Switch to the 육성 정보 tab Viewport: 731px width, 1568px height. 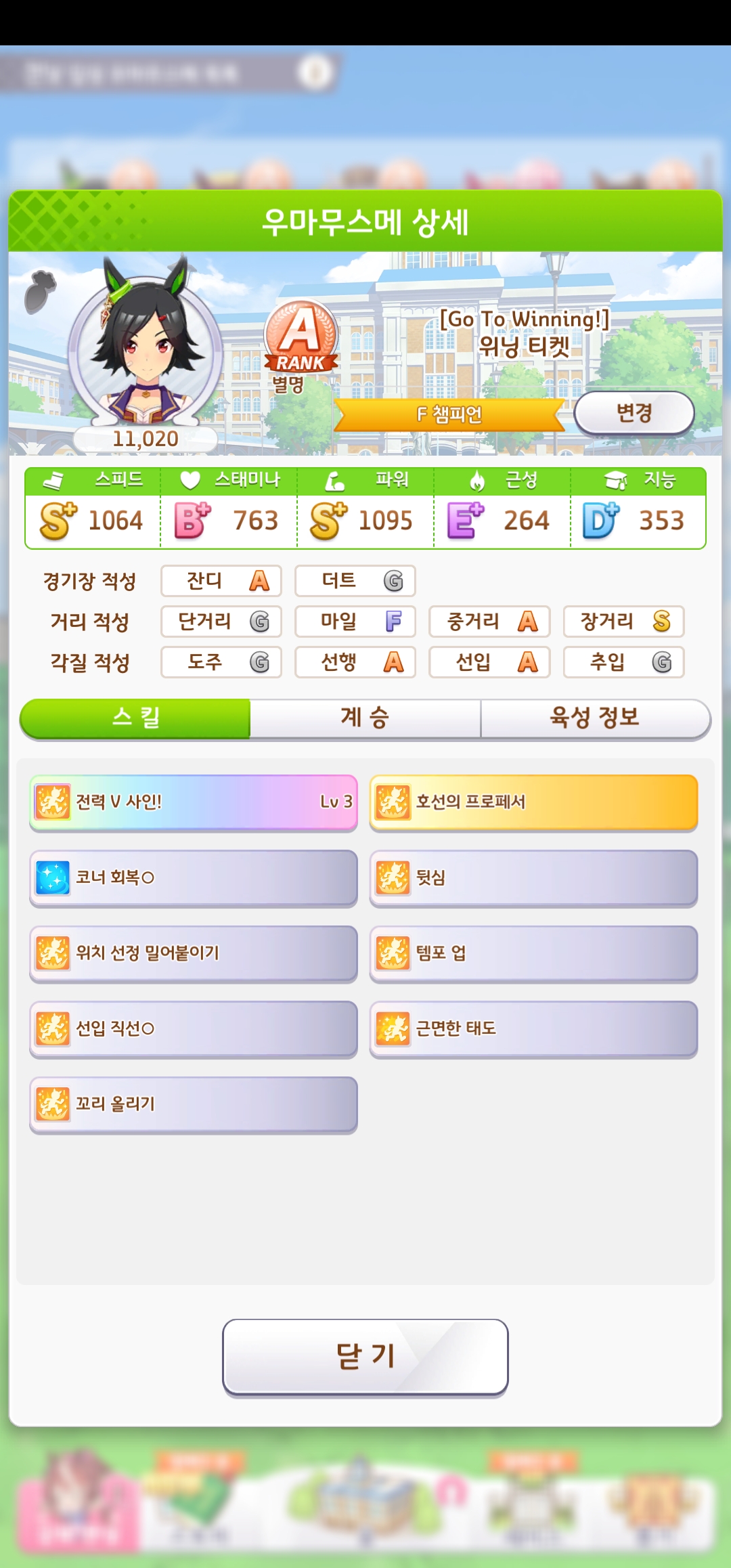594,718
